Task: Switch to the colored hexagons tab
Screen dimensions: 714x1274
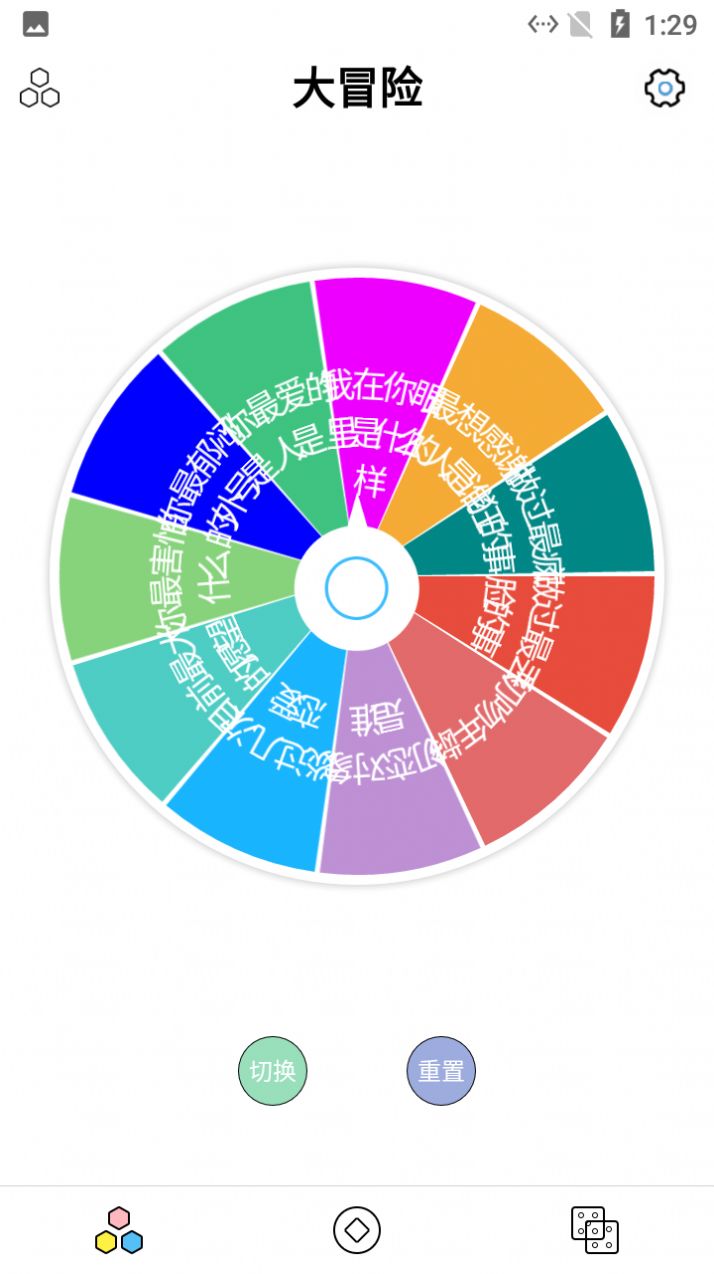Action: point(119,1230)
